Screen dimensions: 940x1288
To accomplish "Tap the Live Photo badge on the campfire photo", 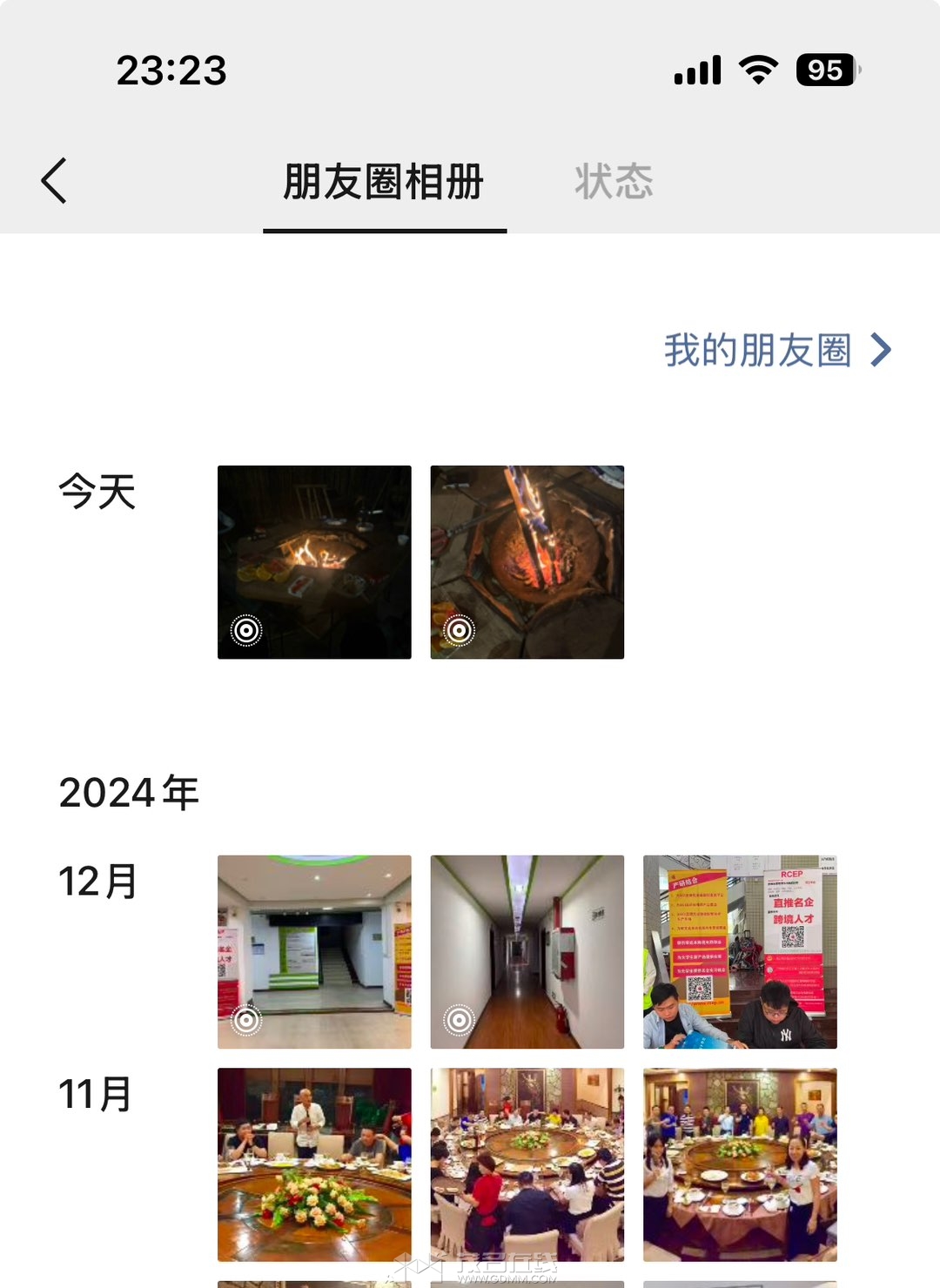I will pyautogui.click(x=246, y=628).
